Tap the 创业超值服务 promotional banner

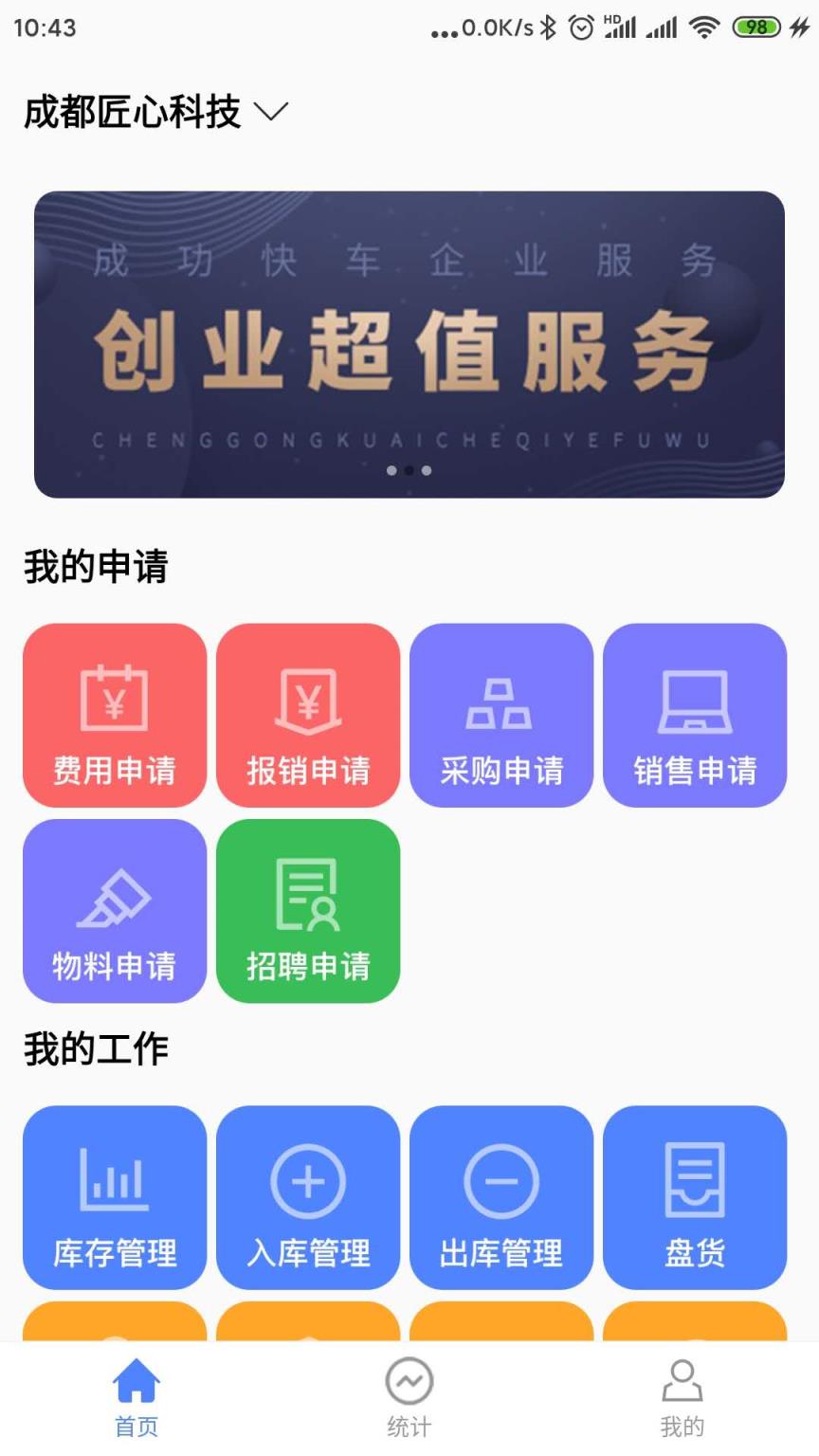click(x=409, y=343)
